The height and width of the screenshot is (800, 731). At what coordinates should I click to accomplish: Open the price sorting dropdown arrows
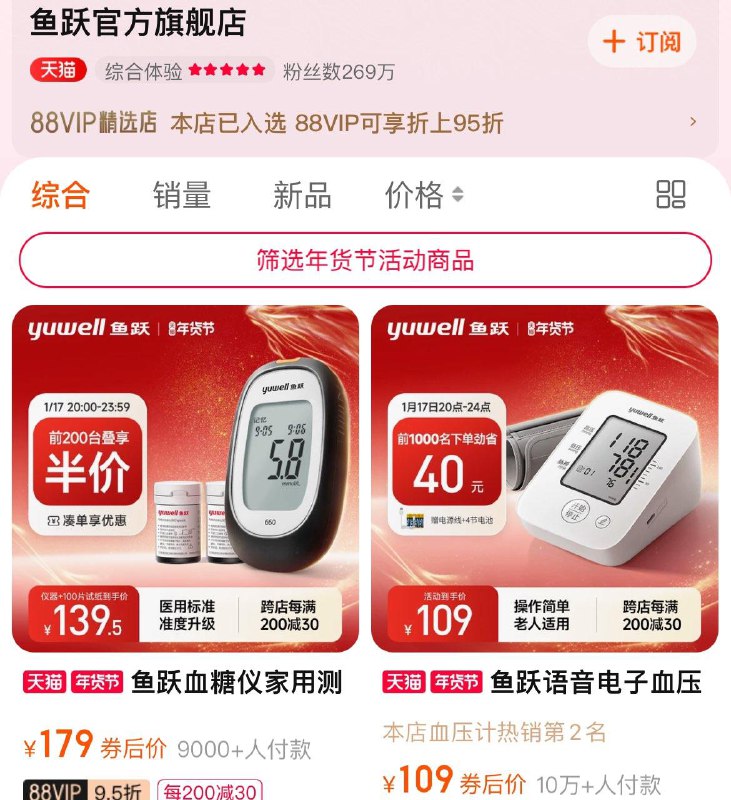[x=459, y=194]
